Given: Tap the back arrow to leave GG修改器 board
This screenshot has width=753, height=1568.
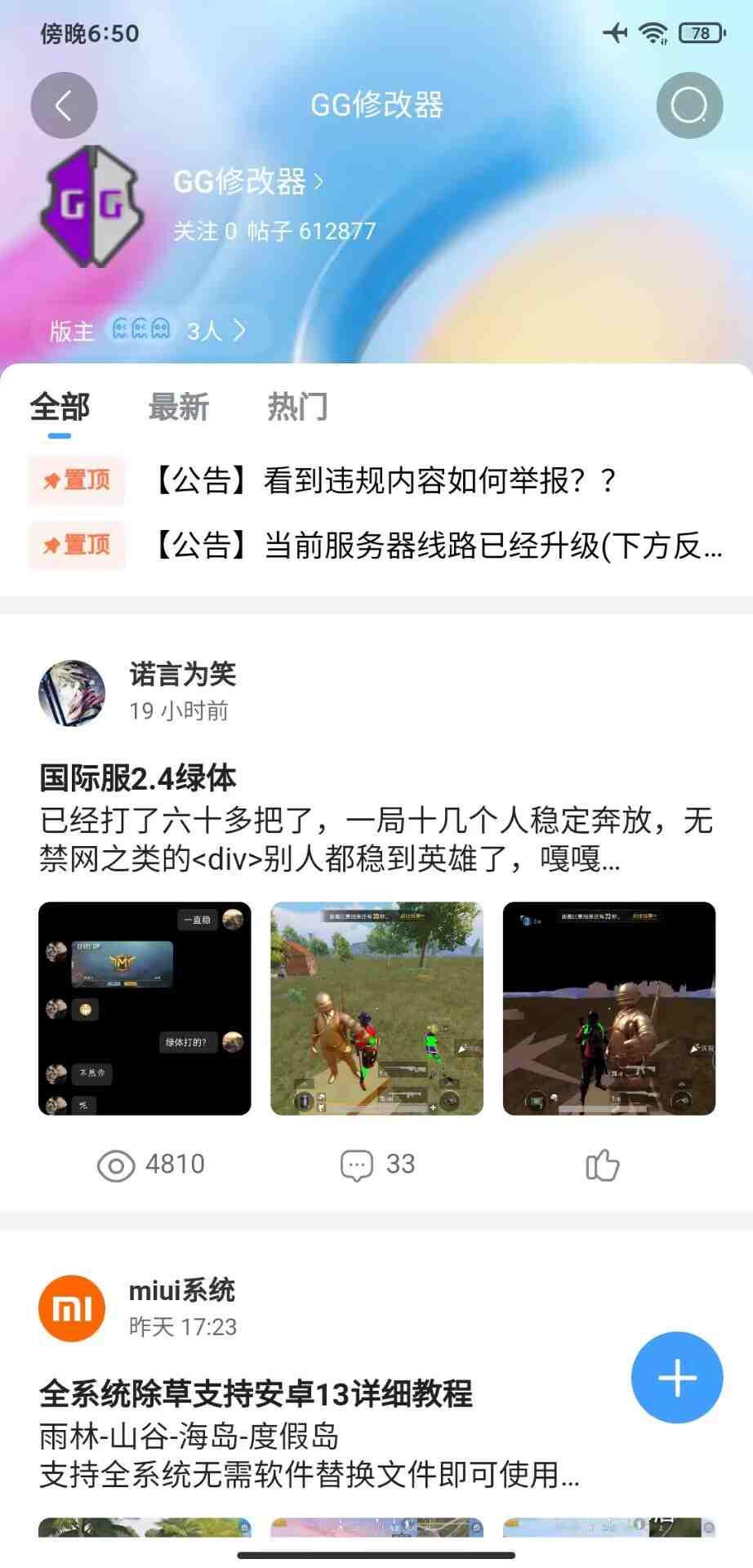Looking at the screenshot, I should [64, 105].
